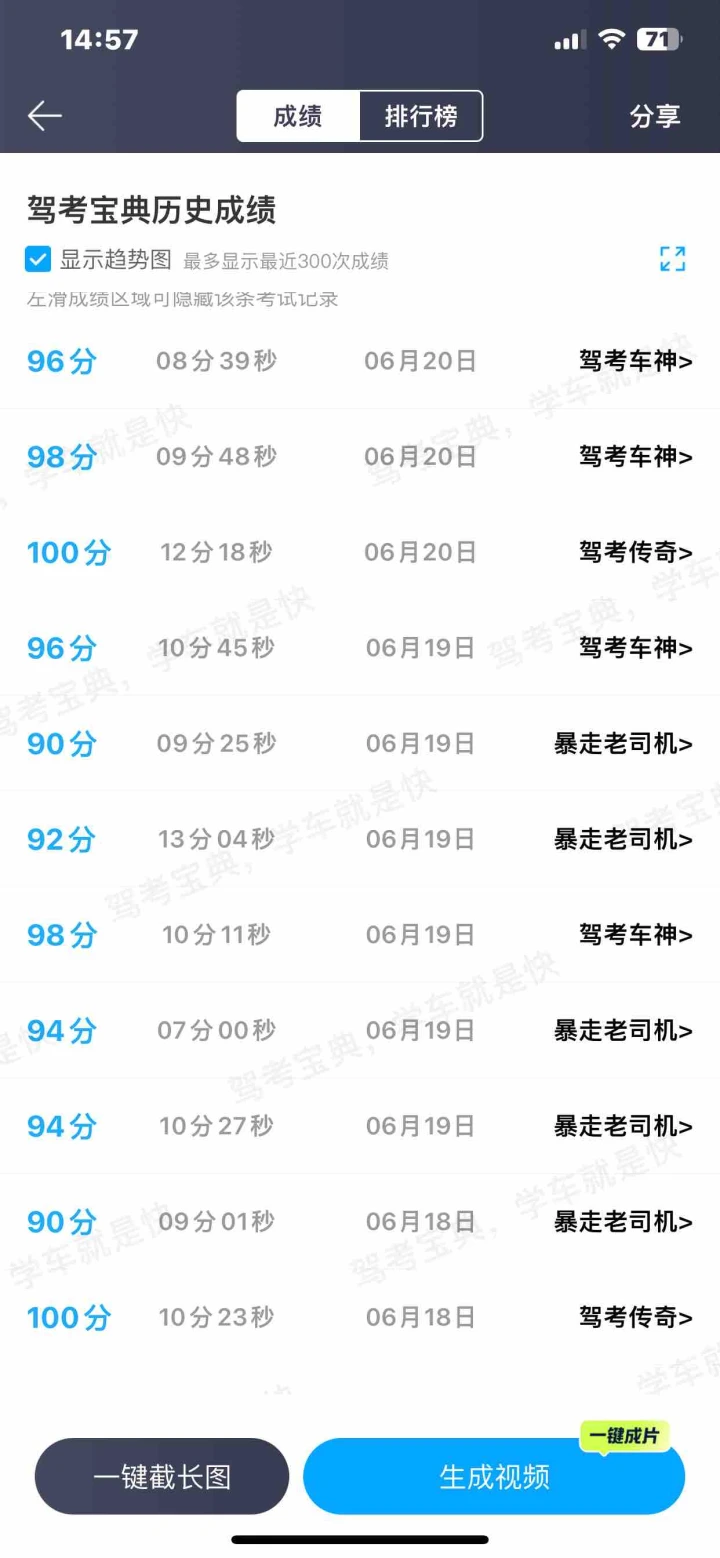Open the 98分 09分48秒 exam record
720x1558 pixels.
point(360,457)
